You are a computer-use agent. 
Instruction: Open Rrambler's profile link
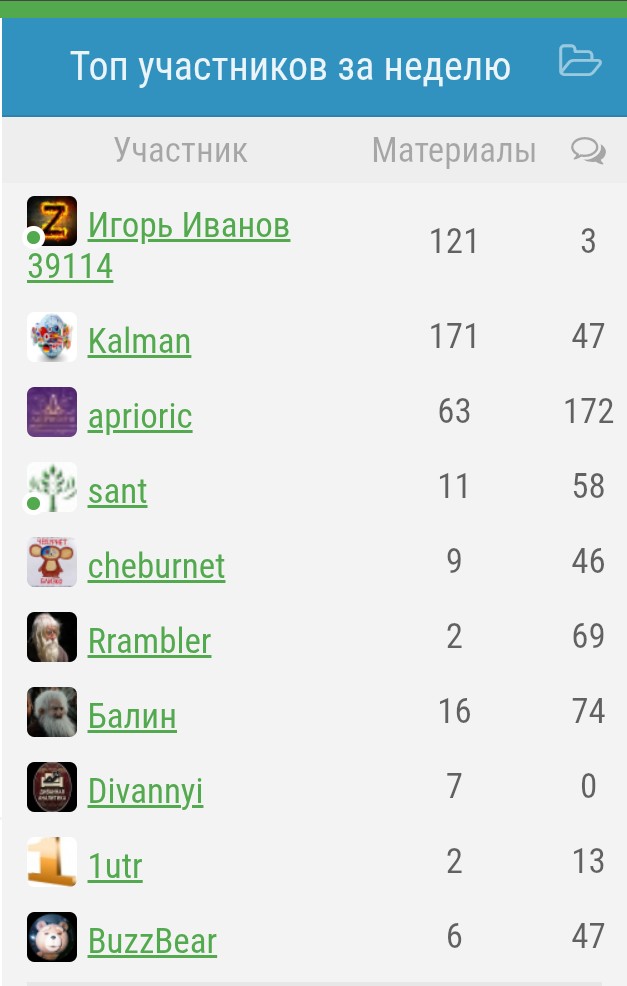point(149,642)
